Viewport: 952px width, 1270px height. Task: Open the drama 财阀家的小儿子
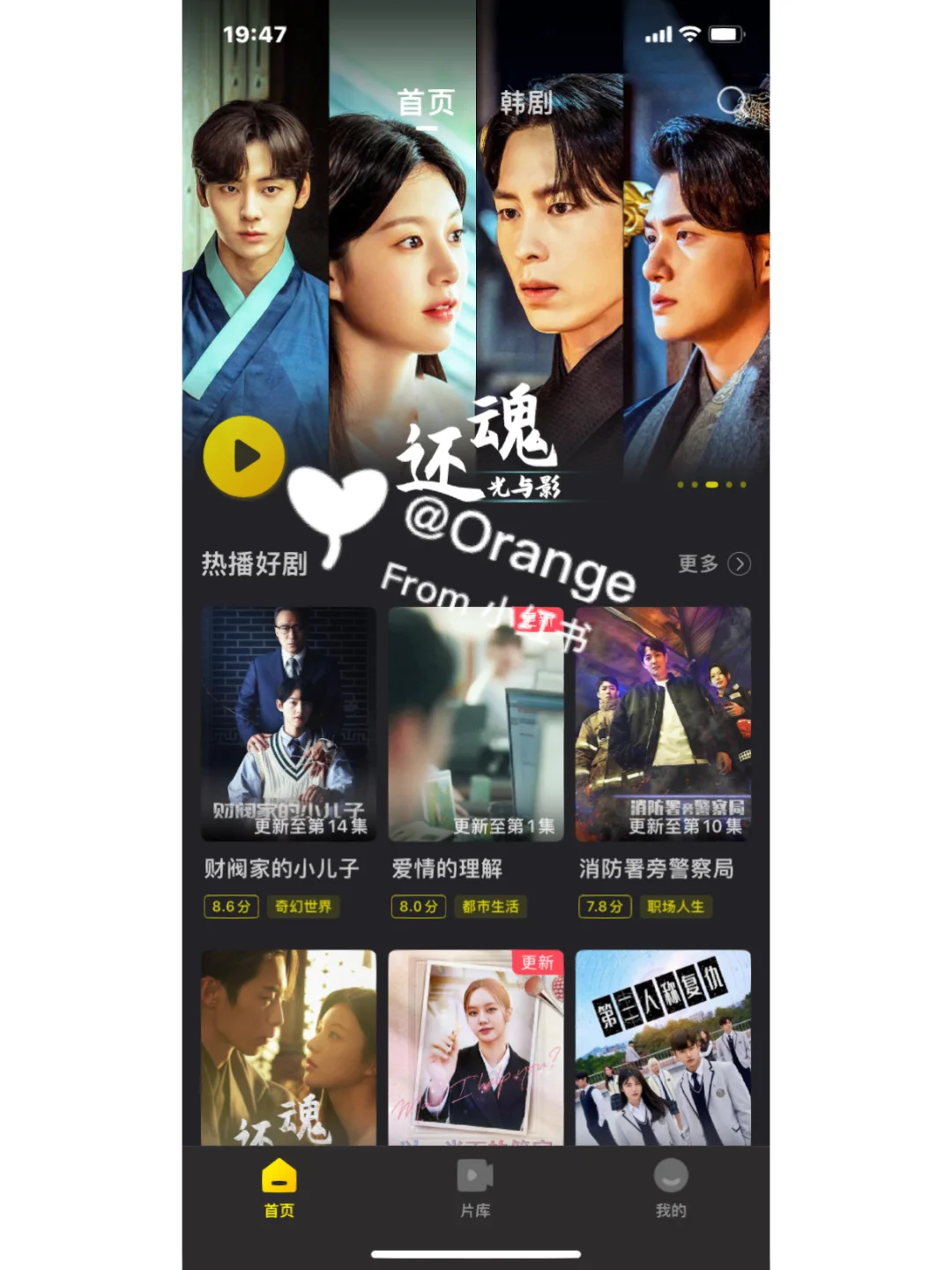click(x=288, y=724)
